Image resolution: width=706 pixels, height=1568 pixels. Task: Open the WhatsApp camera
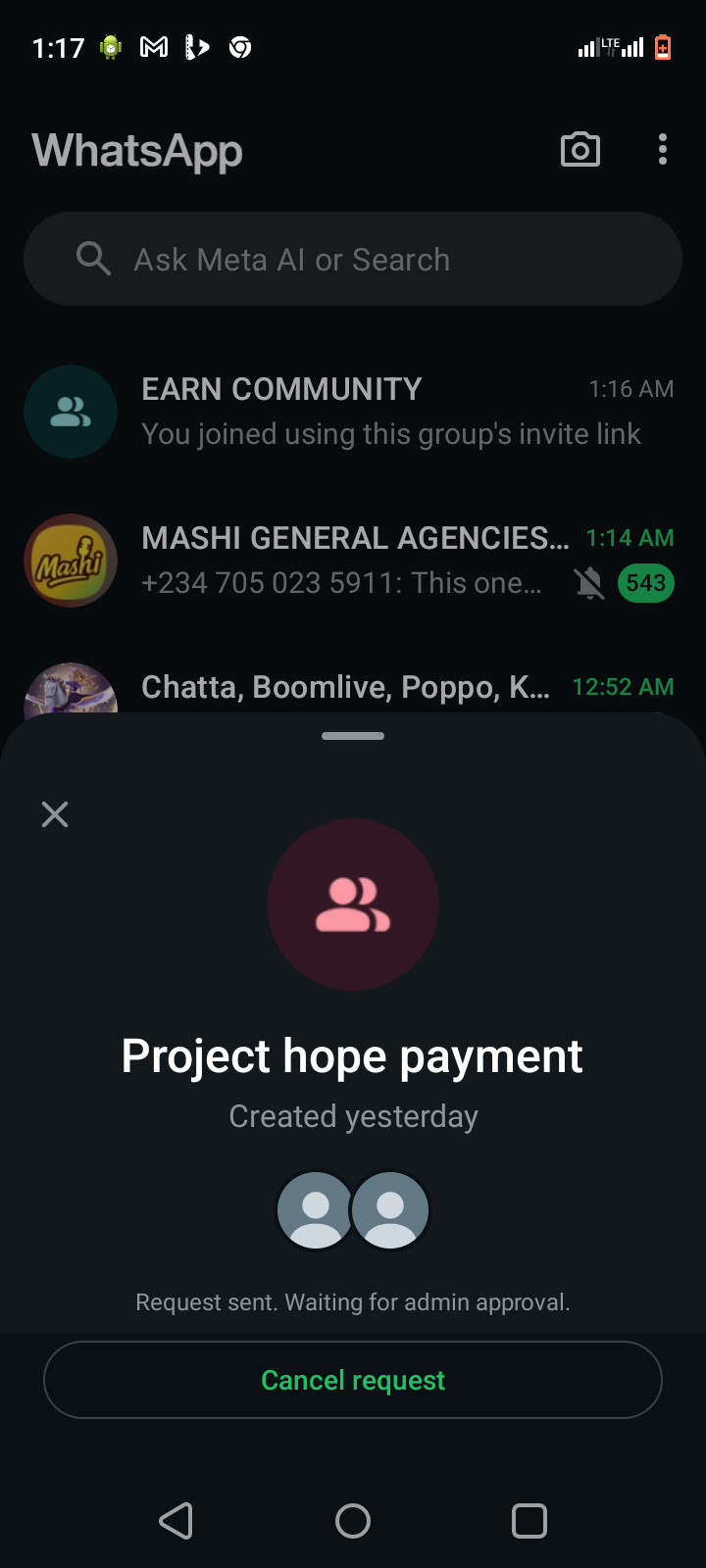[580, 150]
